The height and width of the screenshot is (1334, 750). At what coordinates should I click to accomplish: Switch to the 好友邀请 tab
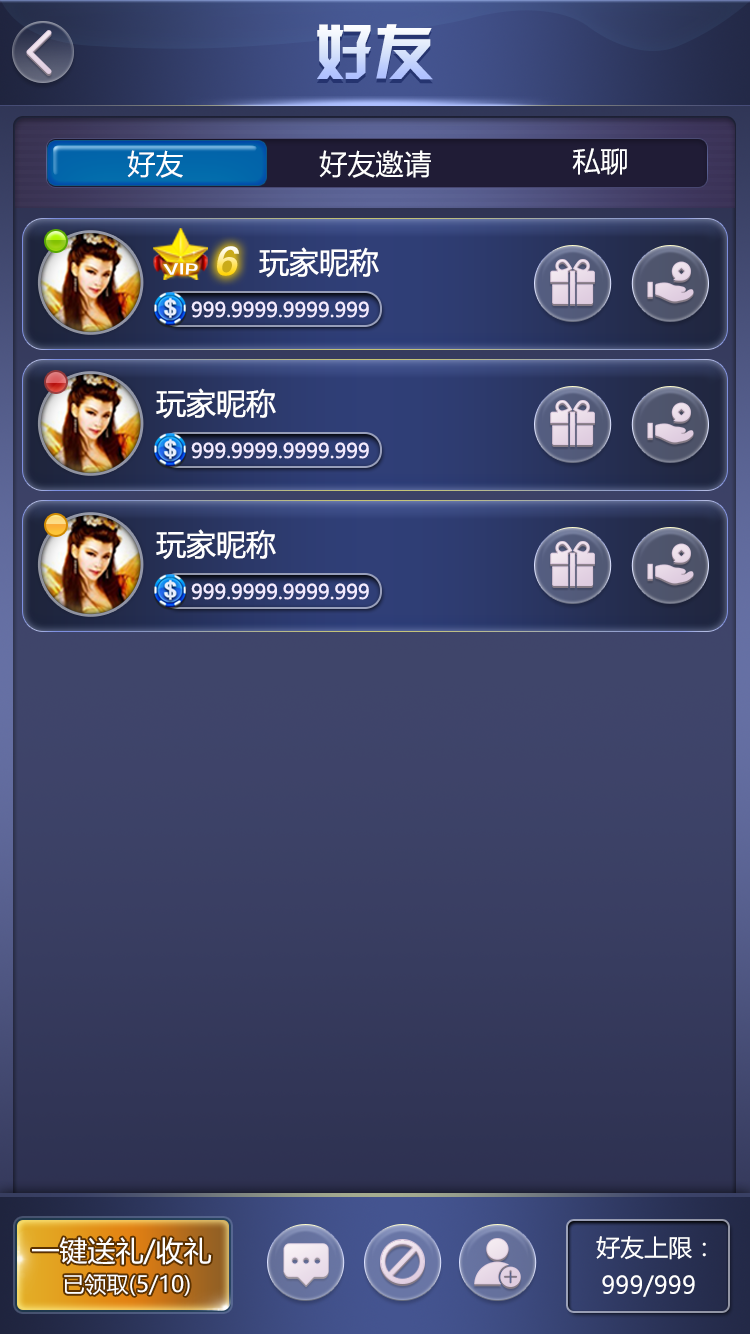375,164
